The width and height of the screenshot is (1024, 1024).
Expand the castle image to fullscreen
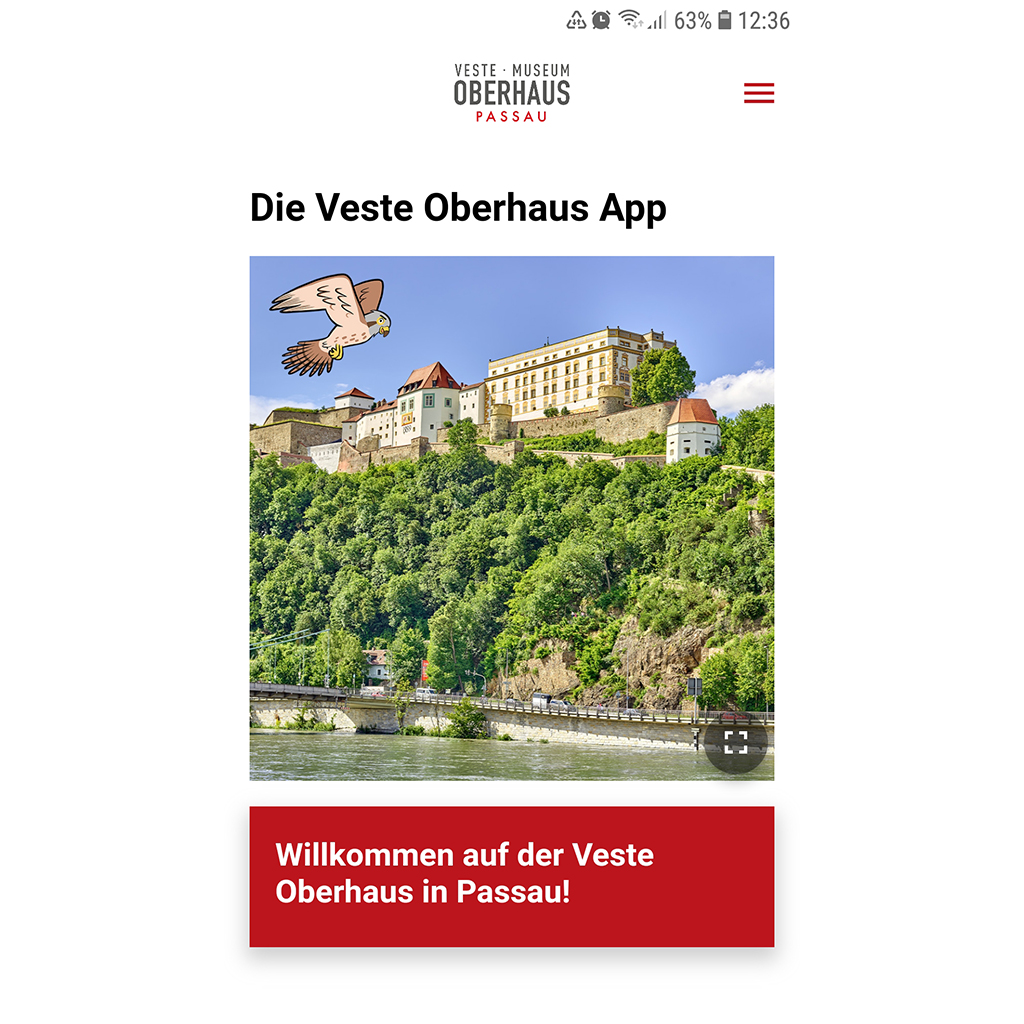(736, 742)
